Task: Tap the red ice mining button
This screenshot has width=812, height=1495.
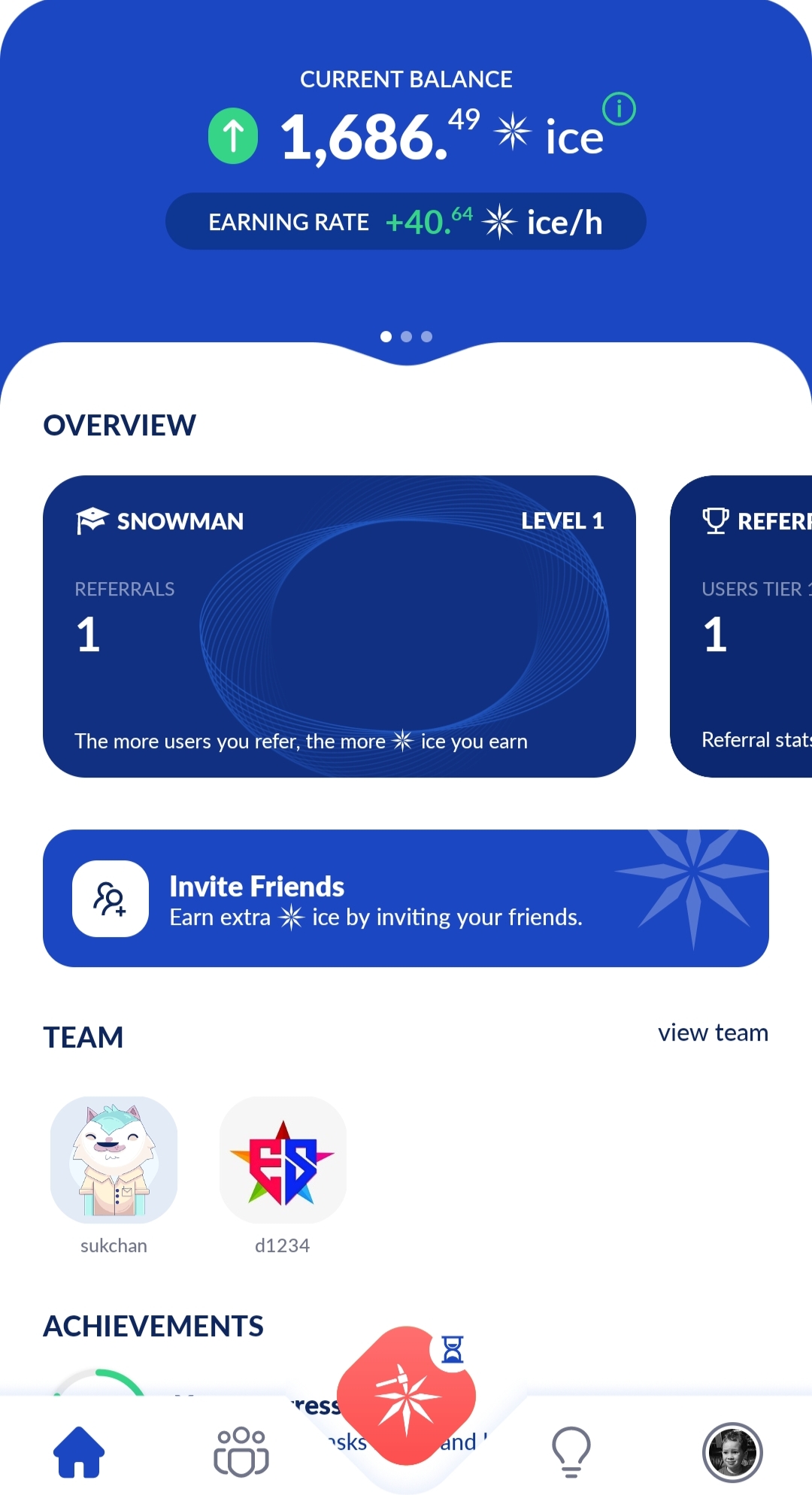Action: pyautogui.click(x=407, y=1396)
